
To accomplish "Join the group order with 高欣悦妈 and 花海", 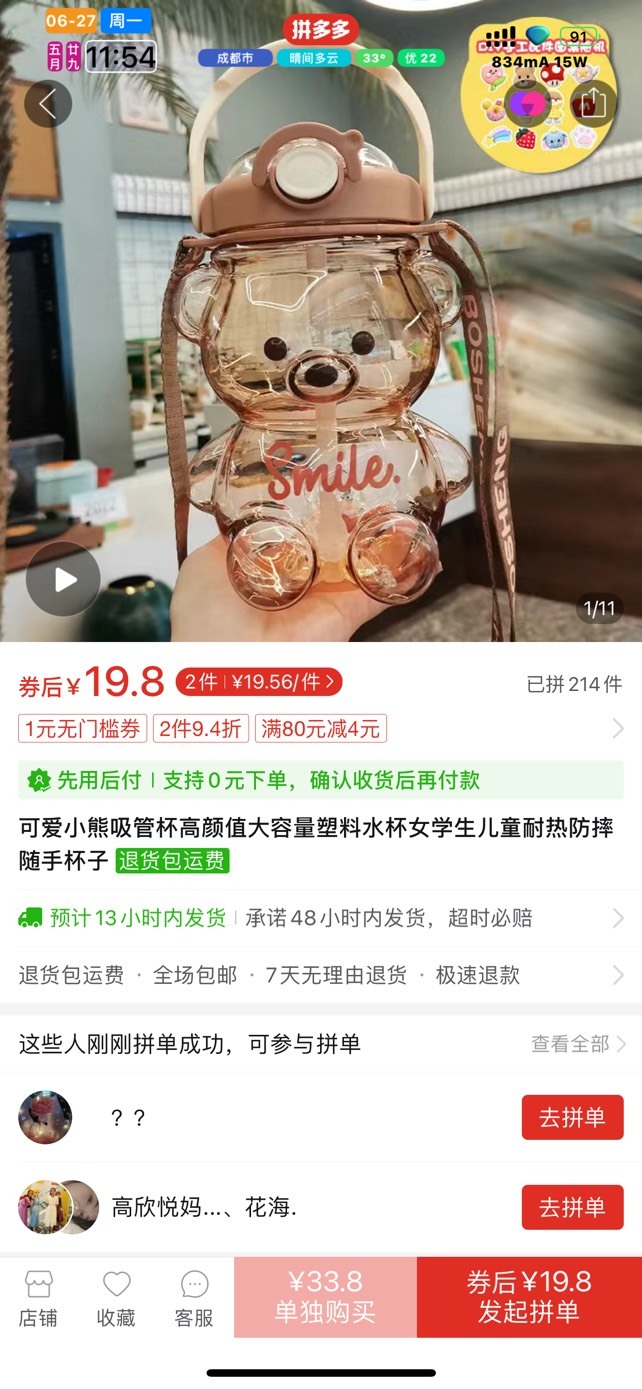I will pos(572,1207).
